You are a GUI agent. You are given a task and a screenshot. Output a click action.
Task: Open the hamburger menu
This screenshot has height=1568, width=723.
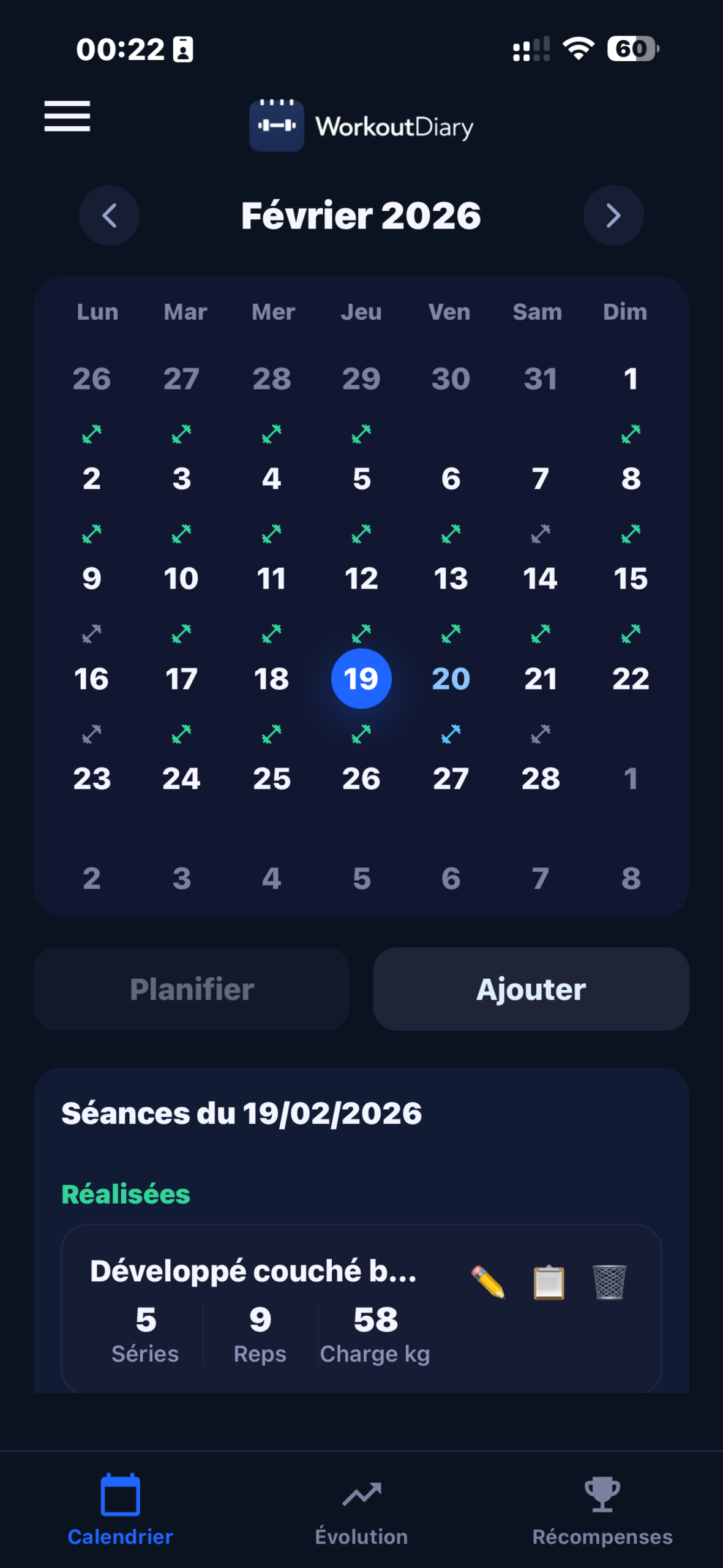tap(67, 116)
